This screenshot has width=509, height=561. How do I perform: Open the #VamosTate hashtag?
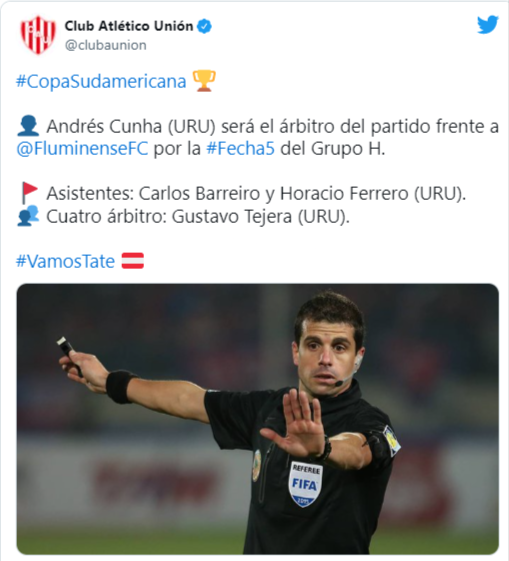pos(65,261)
